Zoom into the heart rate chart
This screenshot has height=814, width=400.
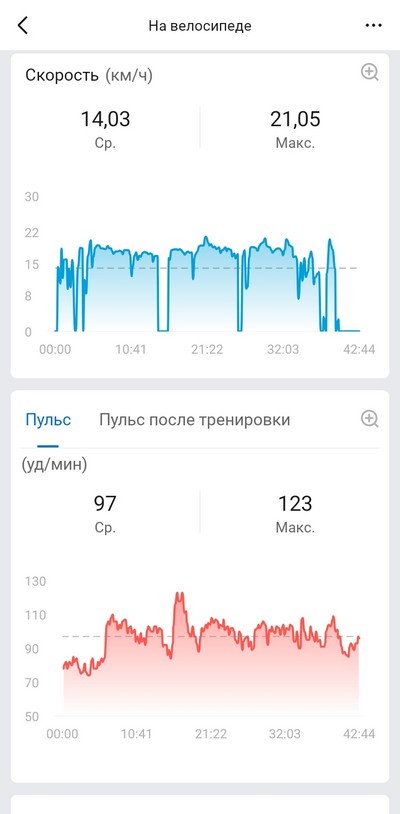[x=370, y=418]
